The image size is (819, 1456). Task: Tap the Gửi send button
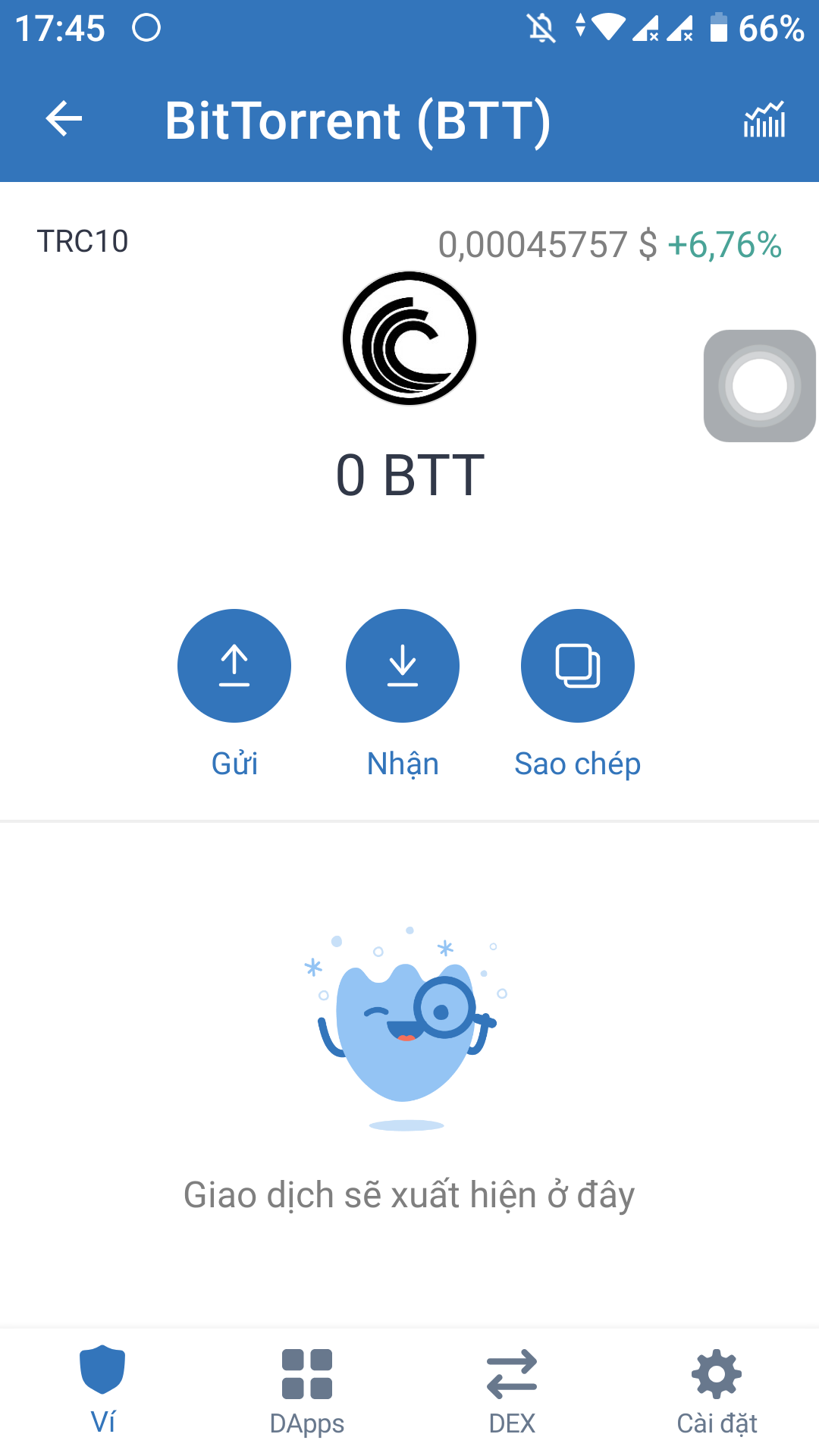234,666
